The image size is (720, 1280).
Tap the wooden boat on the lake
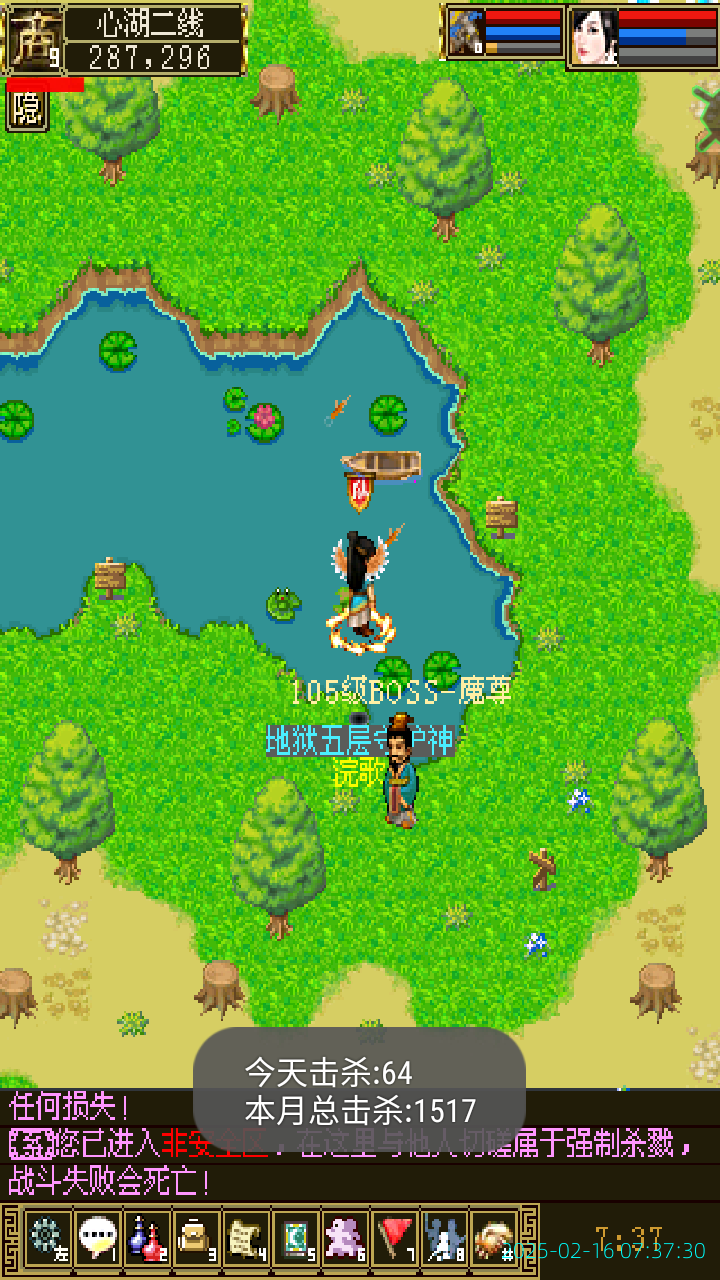(x=383, y=464)
